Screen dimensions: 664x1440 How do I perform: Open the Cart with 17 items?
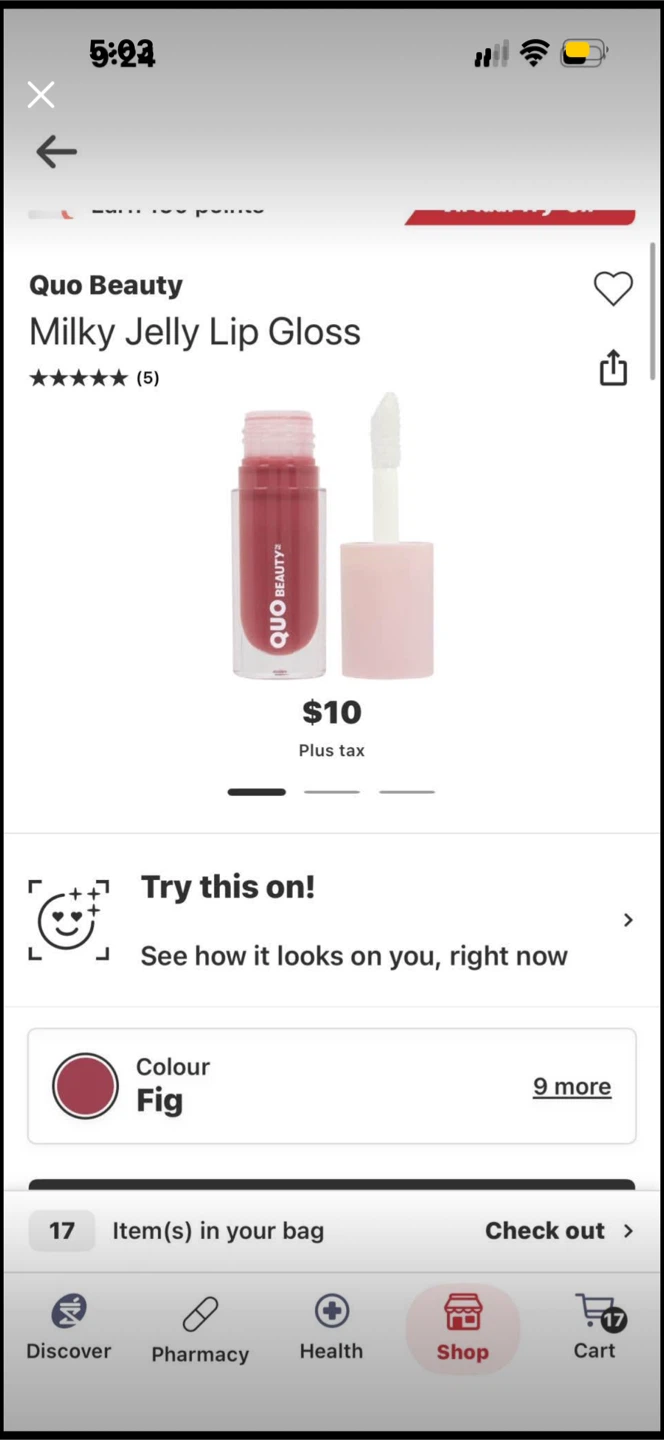pos(596,1327)
